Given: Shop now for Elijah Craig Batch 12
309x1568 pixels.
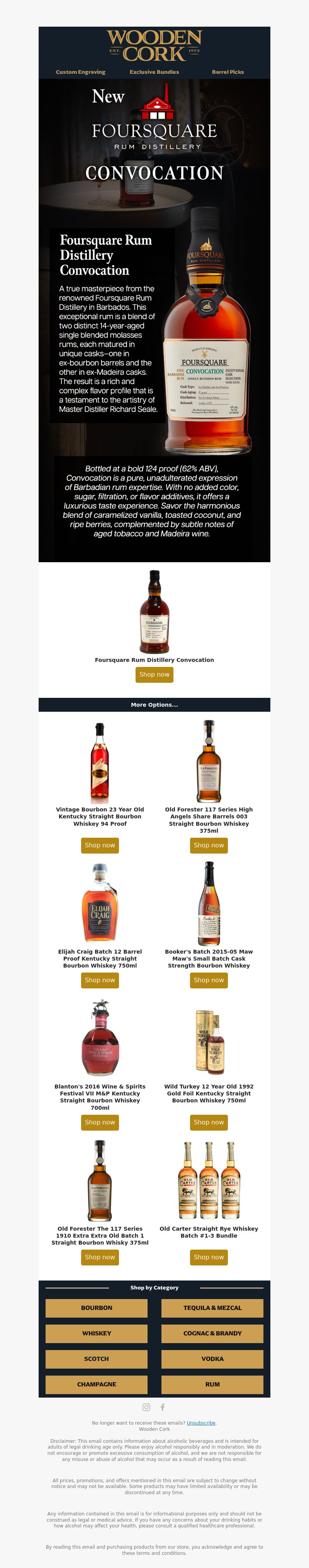Looking at the screenshot, I should 100,980.
